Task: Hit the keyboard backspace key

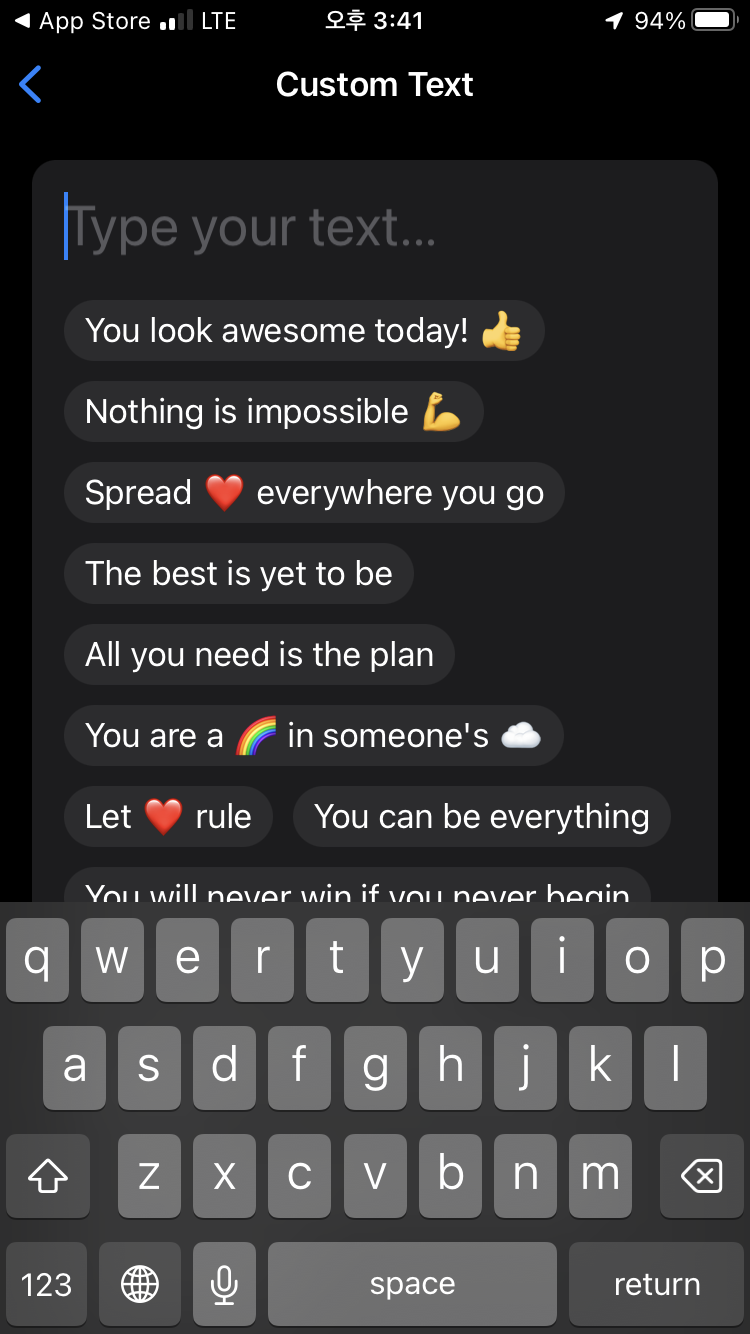Action: coord(701,1177)
